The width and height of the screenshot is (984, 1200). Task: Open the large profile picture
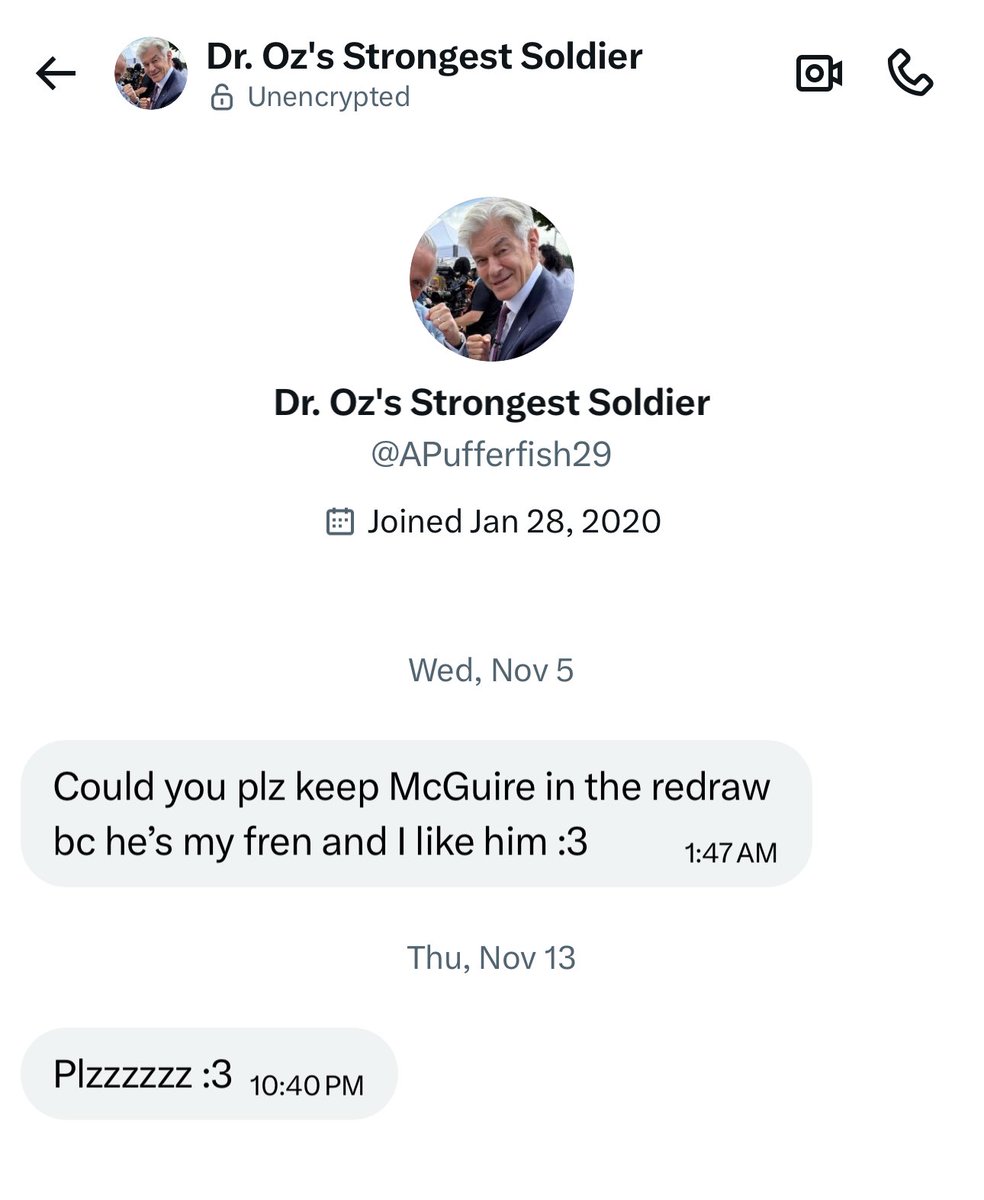[x=492, y=279]
